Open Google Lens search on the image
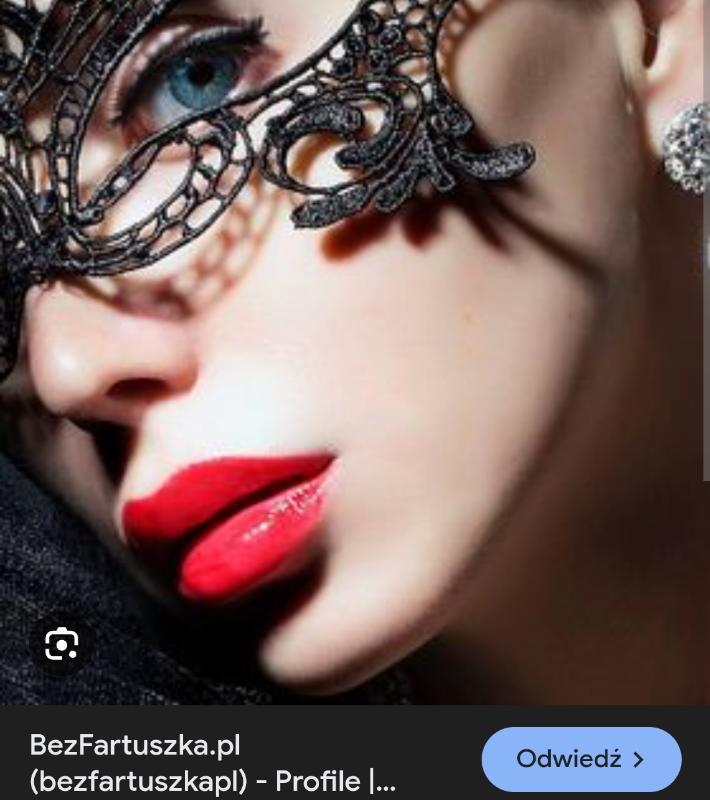Image resolution: width=710 pixels, height=800 pixels. [62, 645]
